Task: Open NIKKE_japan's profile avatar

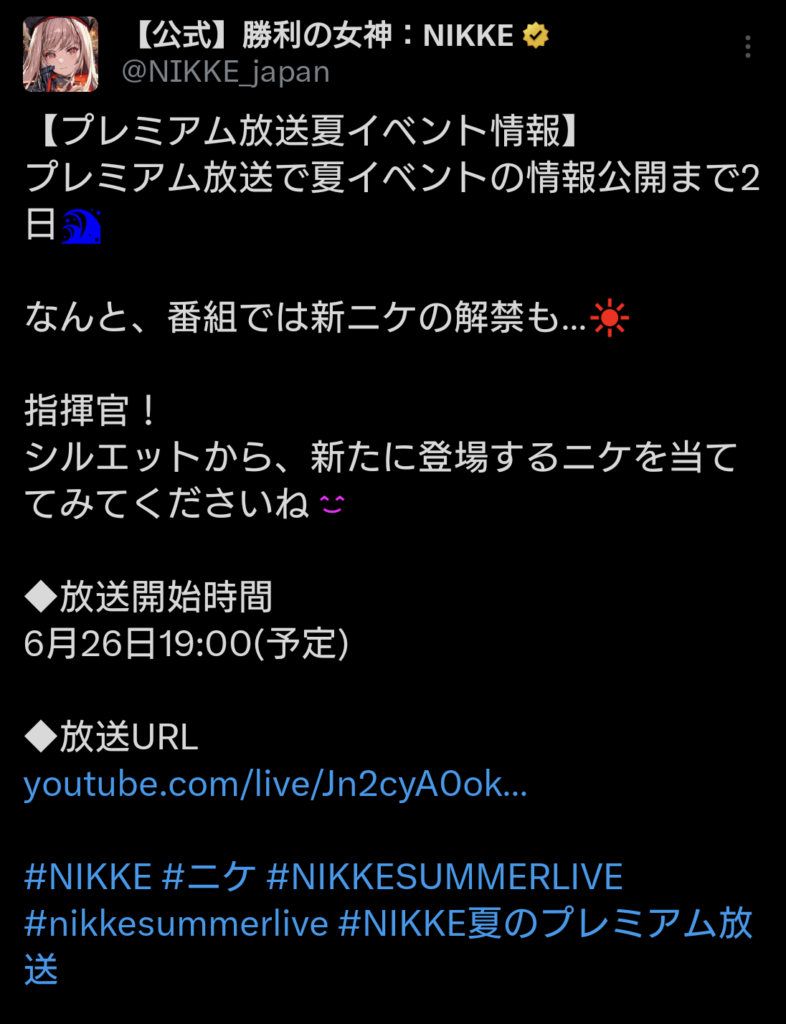Action: (x=61, y=54)
